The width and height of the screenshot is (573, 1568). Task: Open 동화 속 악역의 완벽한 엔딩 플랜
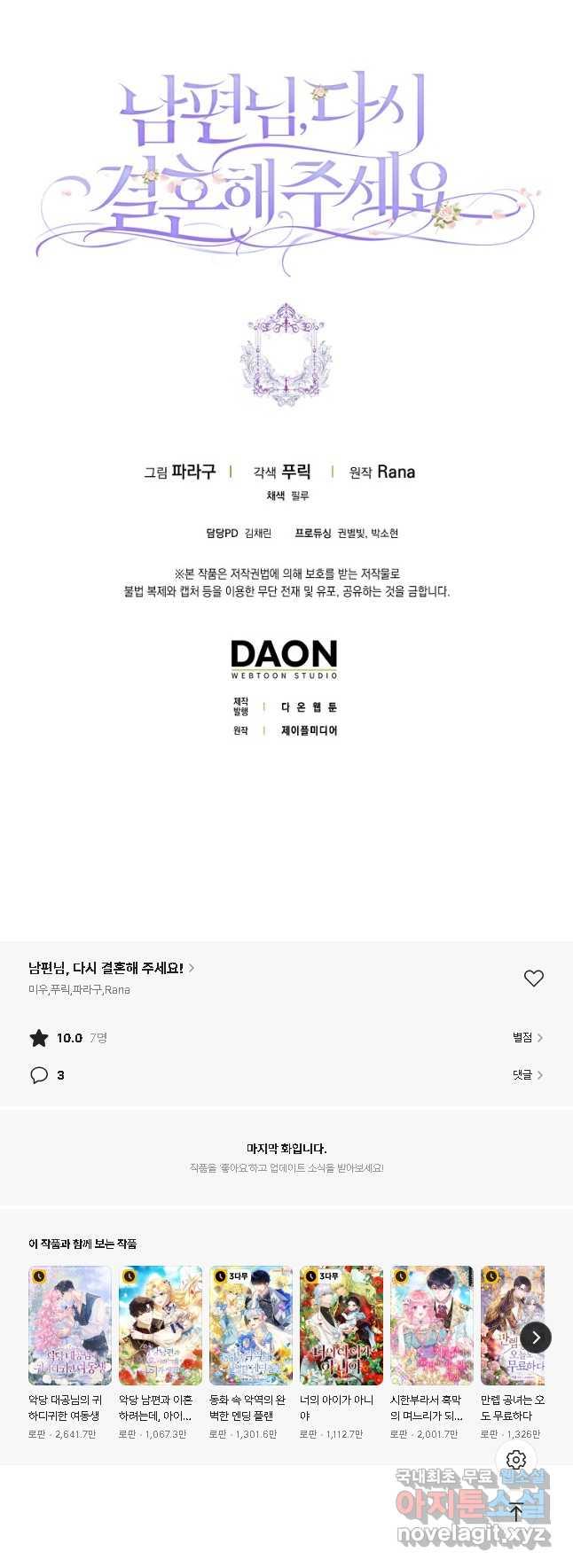[x=251, y=1325]
